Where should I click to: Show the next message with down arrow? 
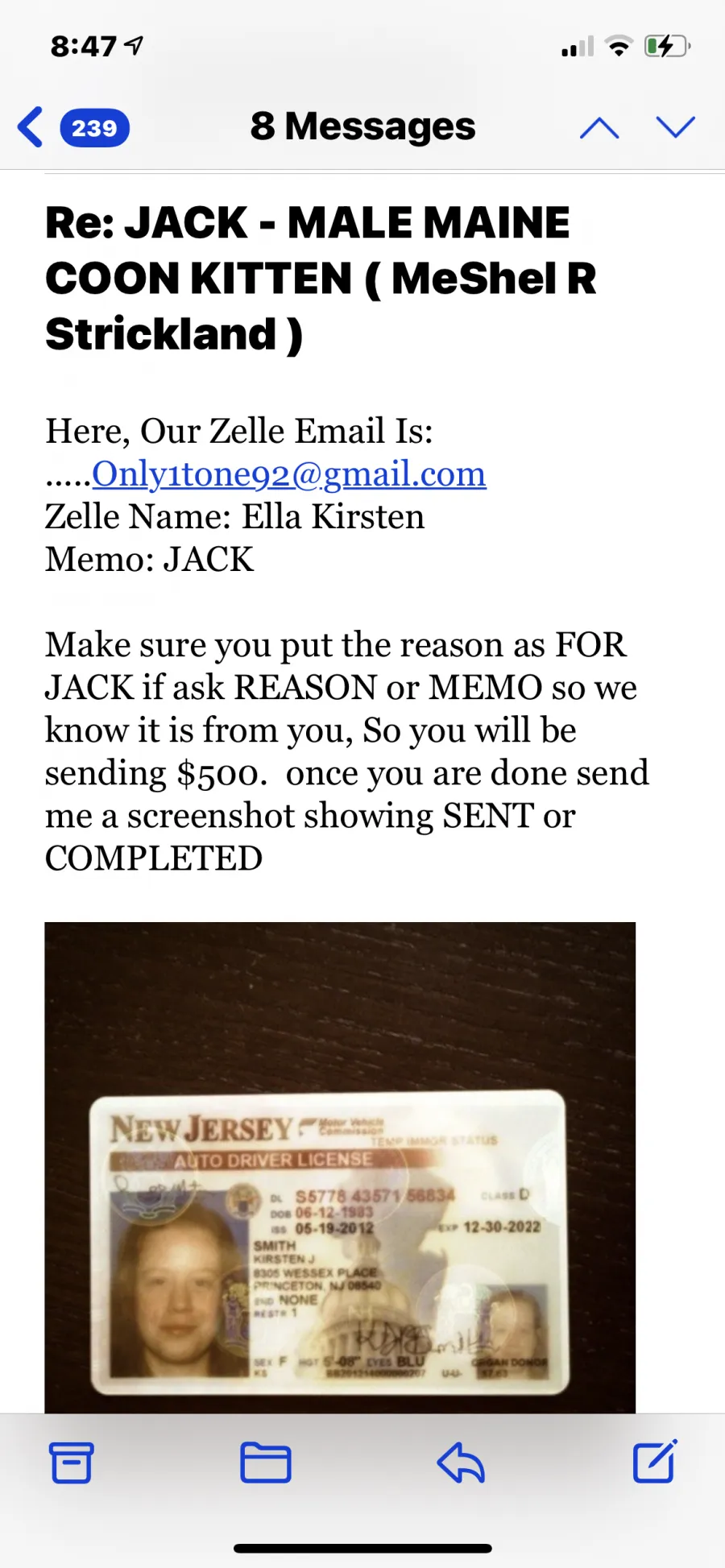(675, 127)
